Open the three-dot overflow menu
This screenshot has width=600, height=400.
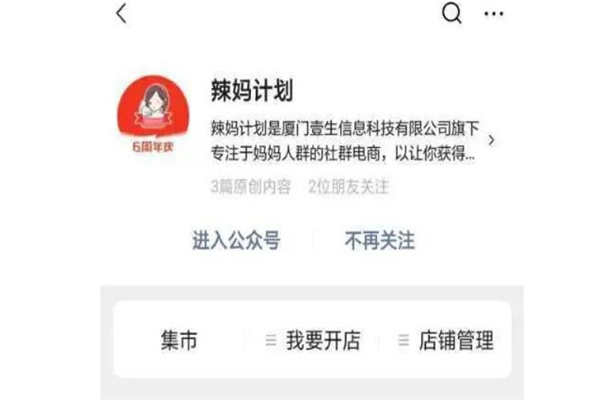pos(494,14)
